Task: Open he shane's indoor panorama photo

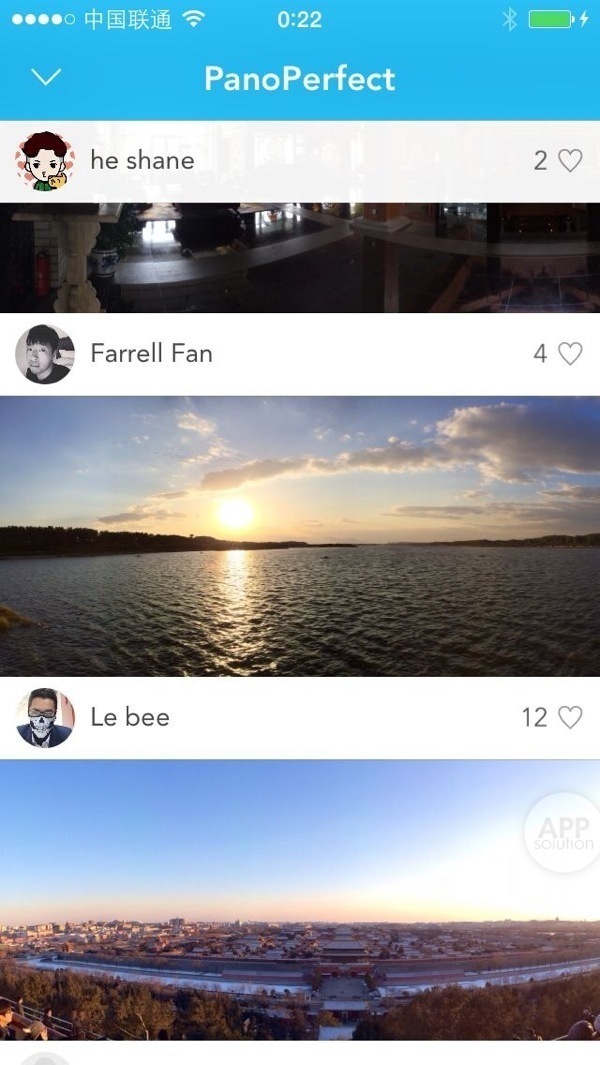Action: 300,257
